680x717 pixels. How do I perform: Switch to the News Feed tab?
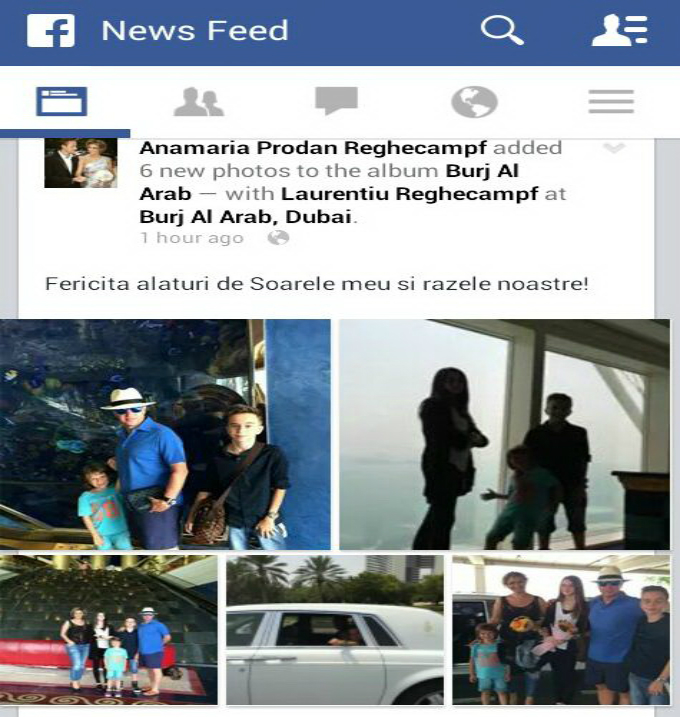pyautogui.click(x=62, y=101)
